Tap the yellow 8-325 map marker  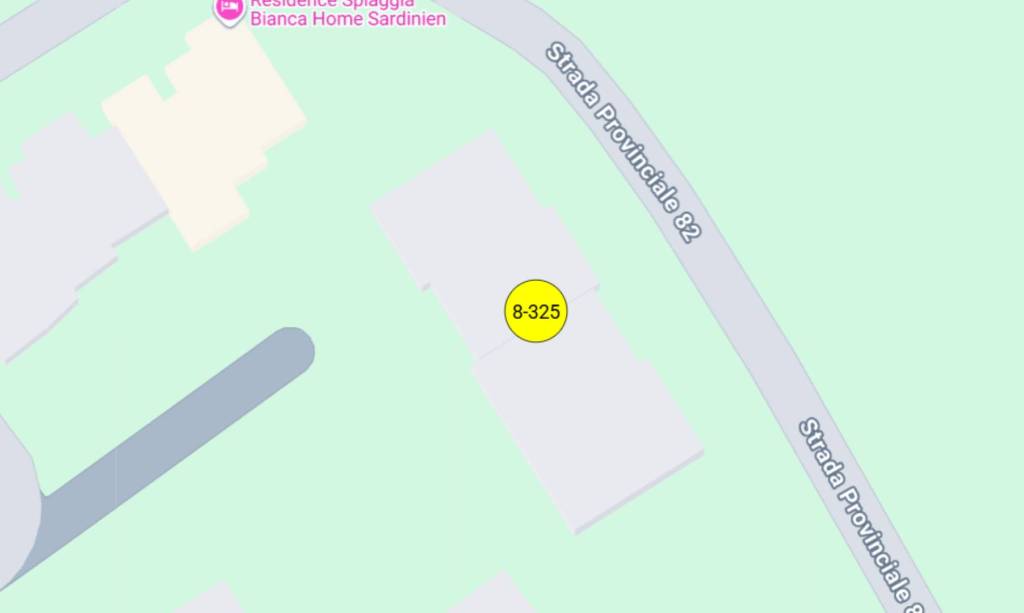(536, 311)
